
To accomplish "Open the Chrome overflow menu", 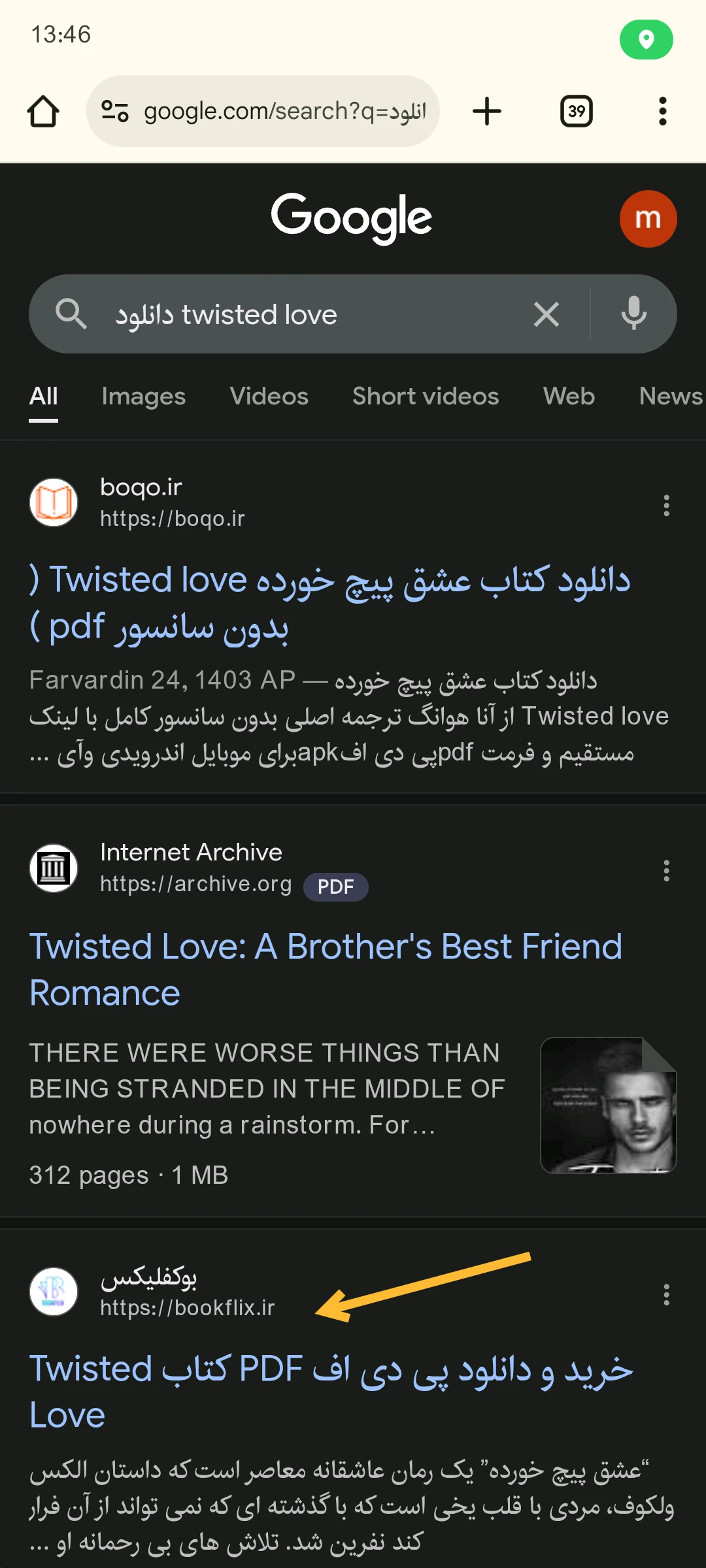I will [663, 111].
